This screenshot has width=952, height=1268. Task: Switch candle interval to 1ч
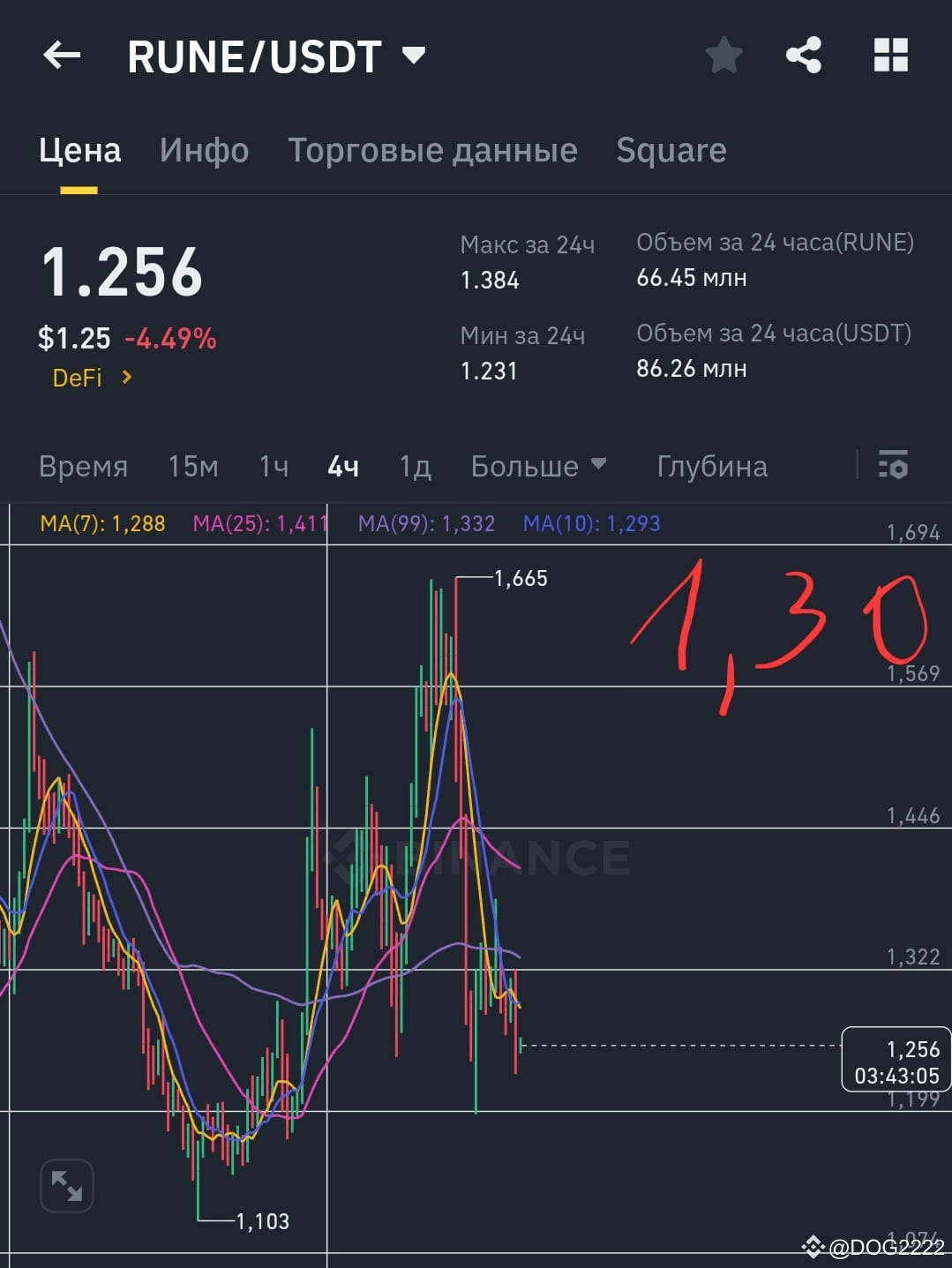click(x=272, y=466)
